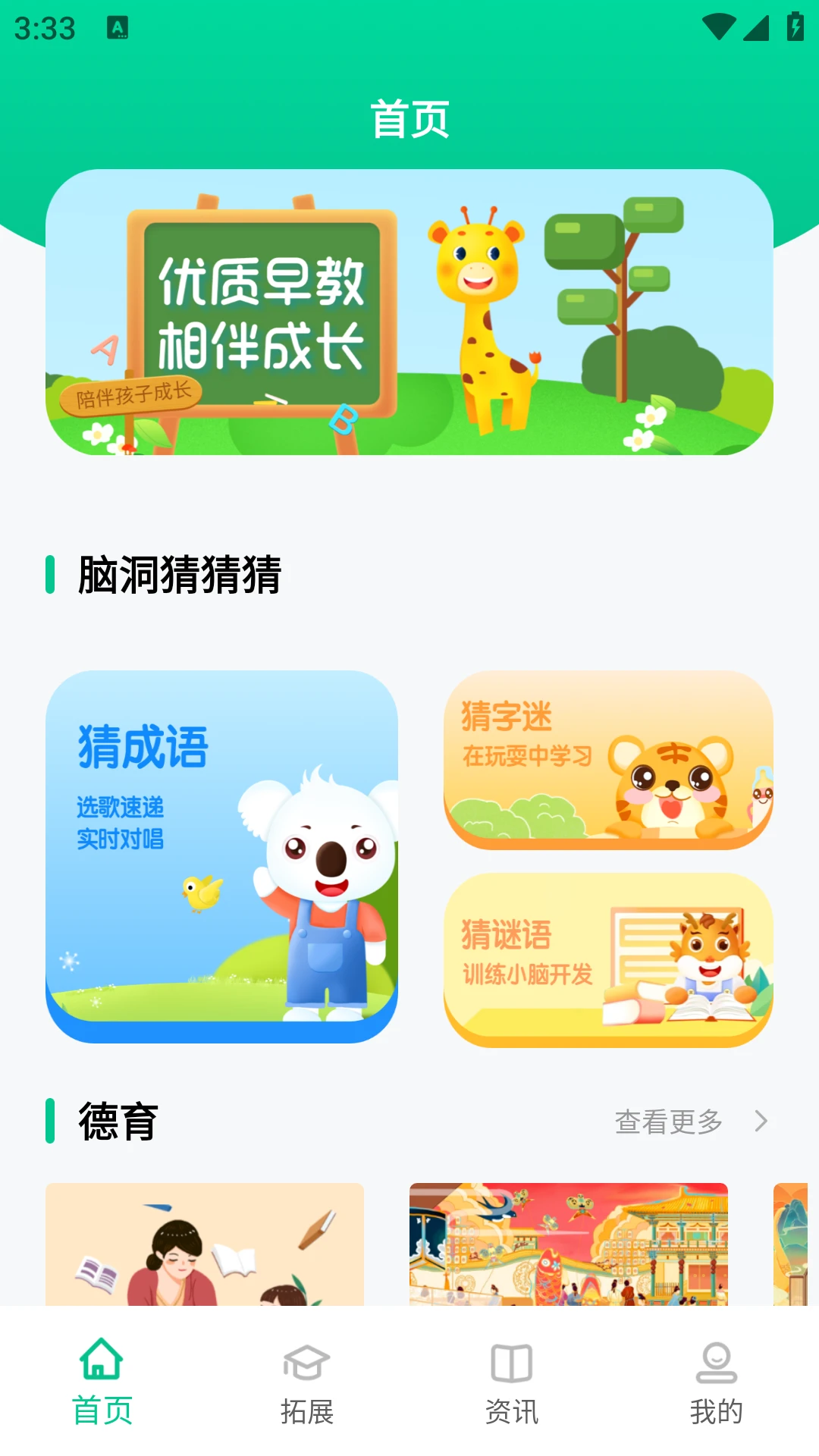Screen dimensions: 819x1456
Task: Switch to the 资讯 tab
Action: (512, 1411)
